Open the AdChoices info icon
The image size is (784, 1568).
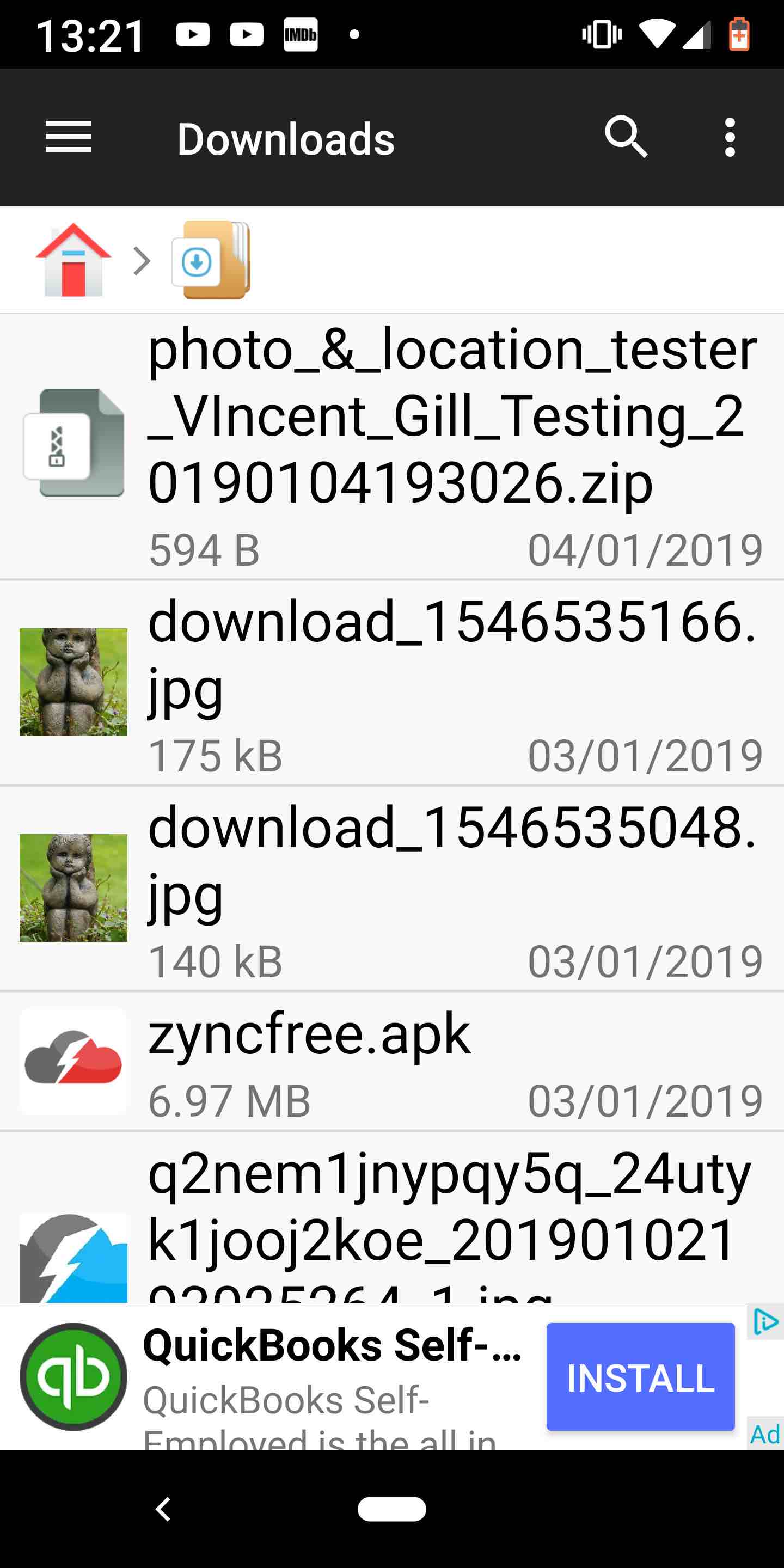(764, 1322)
